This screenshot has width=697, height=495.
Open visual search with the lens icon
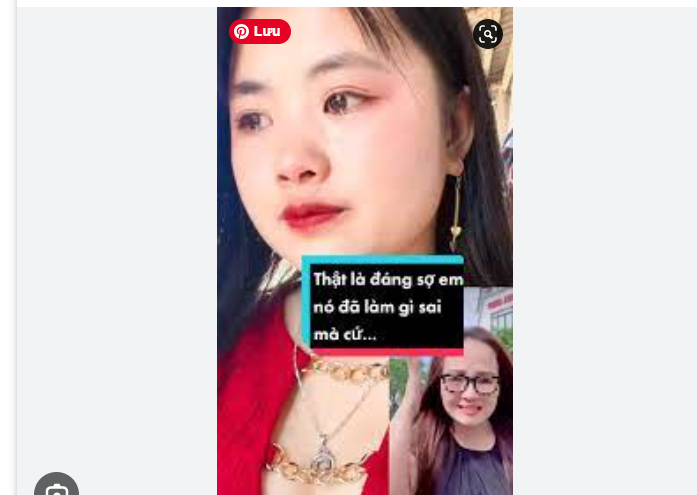point(487,34)
